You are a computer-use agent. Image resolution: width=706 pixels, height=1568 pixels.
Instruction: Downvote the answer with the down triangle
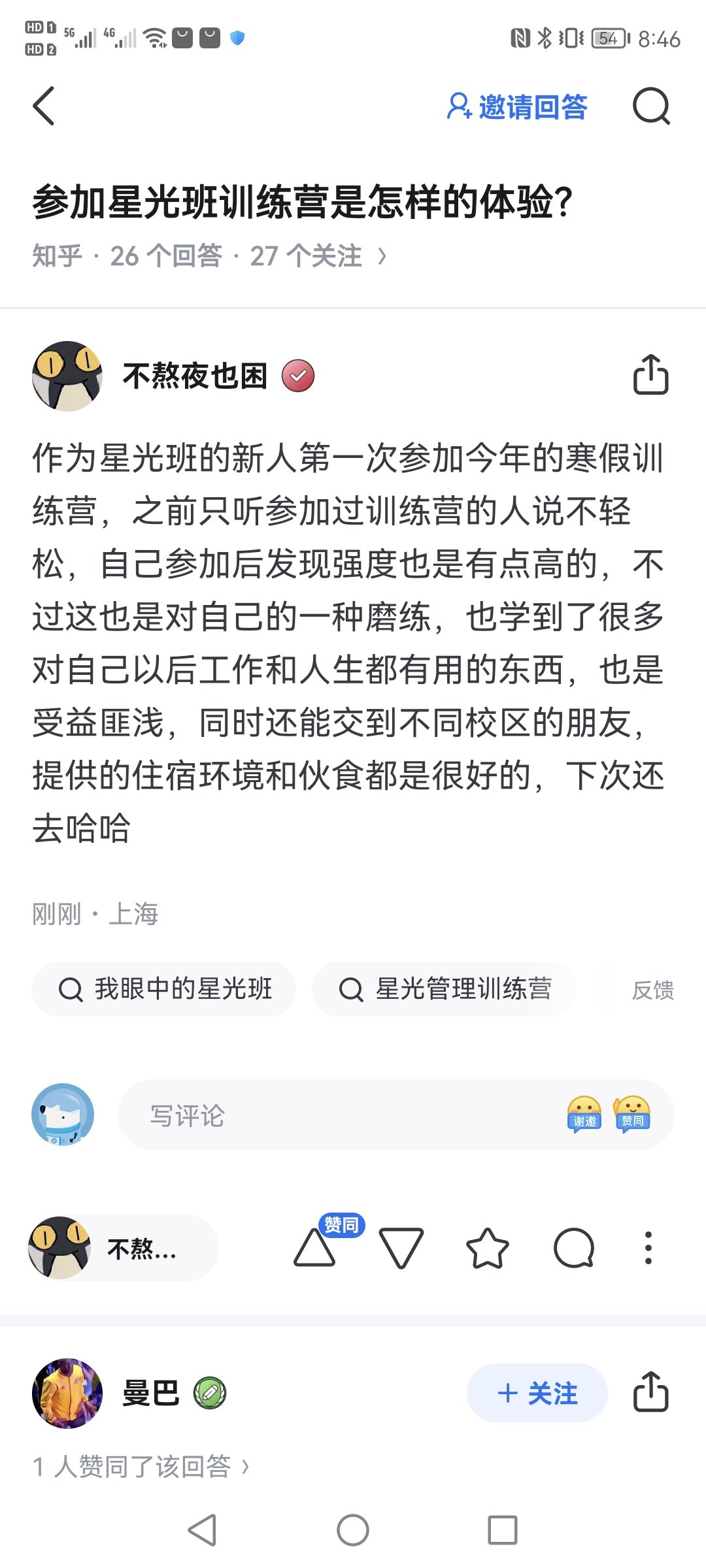coord(401,1248)
